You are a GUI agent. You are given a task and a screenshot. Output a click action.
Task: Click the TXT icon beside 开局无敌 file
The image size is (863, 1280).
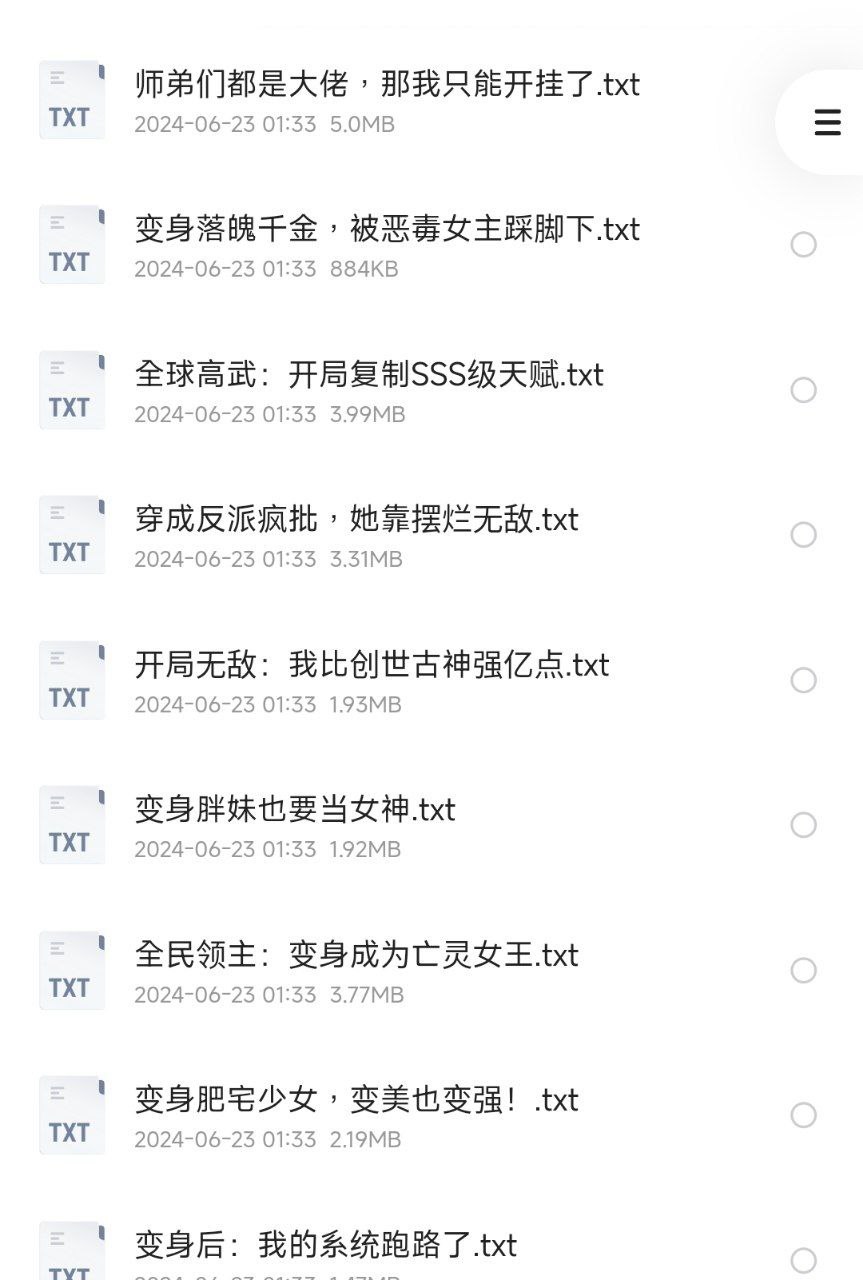tap(71, 680)
